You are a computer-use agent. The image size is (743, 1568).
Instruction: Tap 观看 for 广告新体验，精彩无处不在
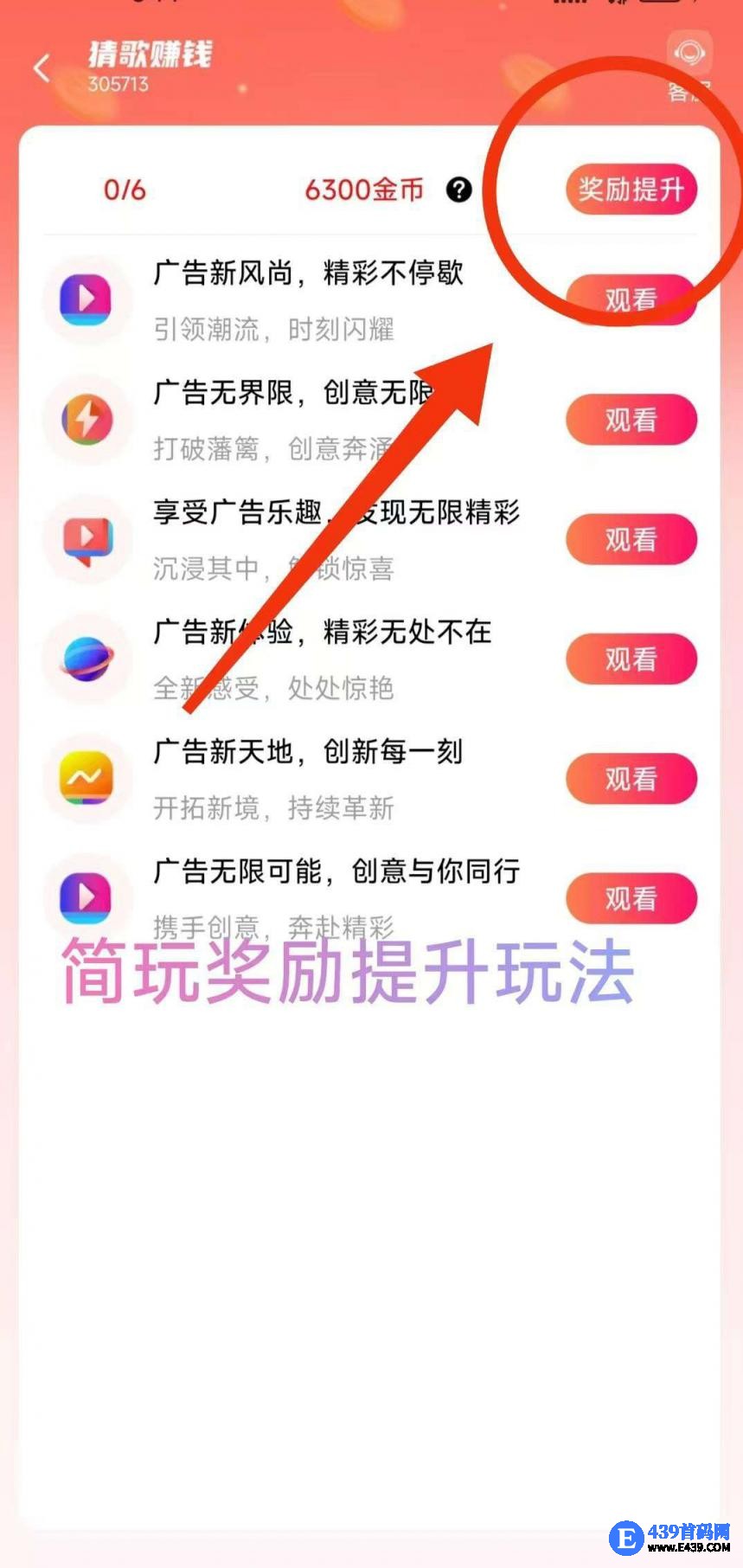(631, 659)
